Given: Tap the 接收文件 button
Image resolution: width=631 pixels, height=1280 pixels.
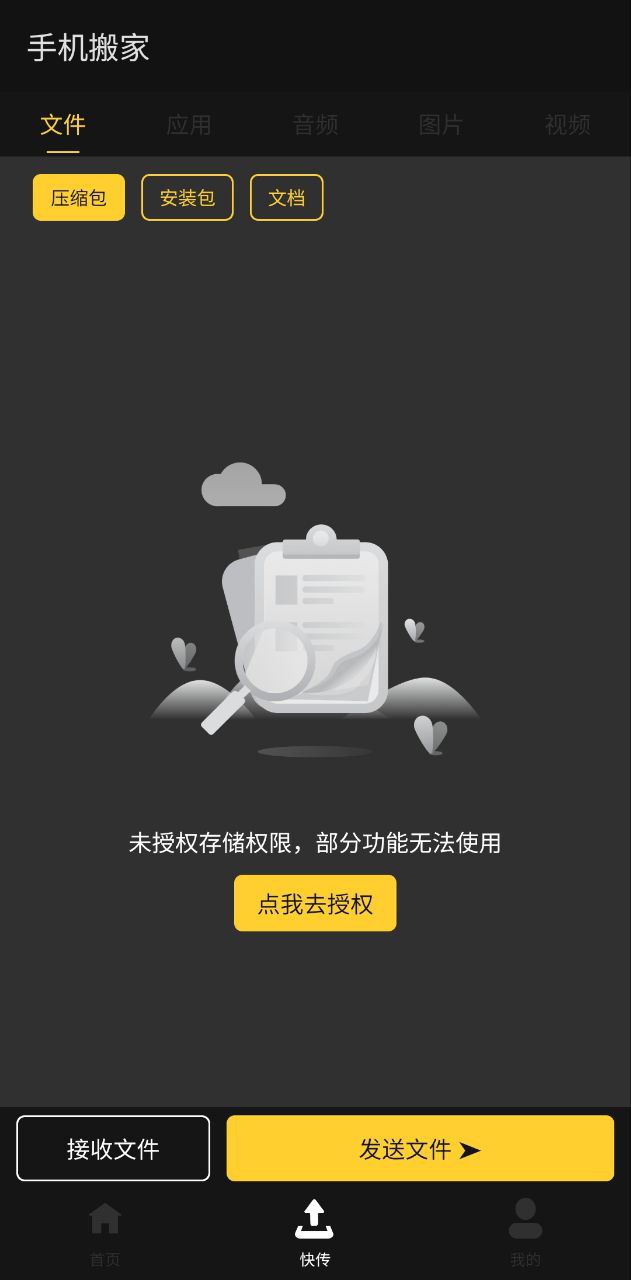Looking at the screenshot, I should (x=113, y=1149).
